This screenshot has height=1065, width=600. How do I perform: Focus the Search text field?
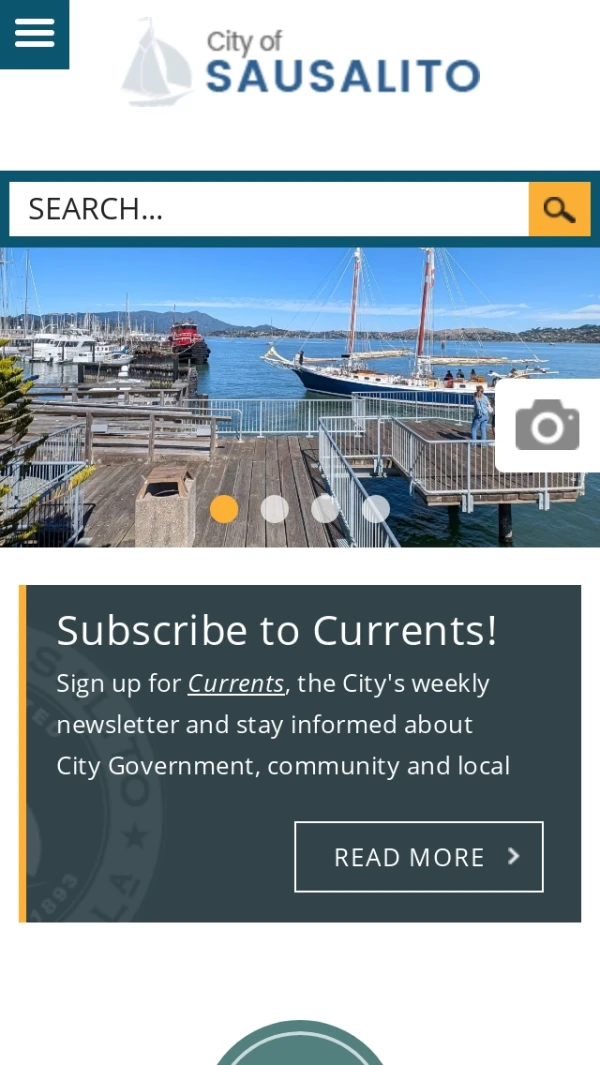tap(268, 209)
